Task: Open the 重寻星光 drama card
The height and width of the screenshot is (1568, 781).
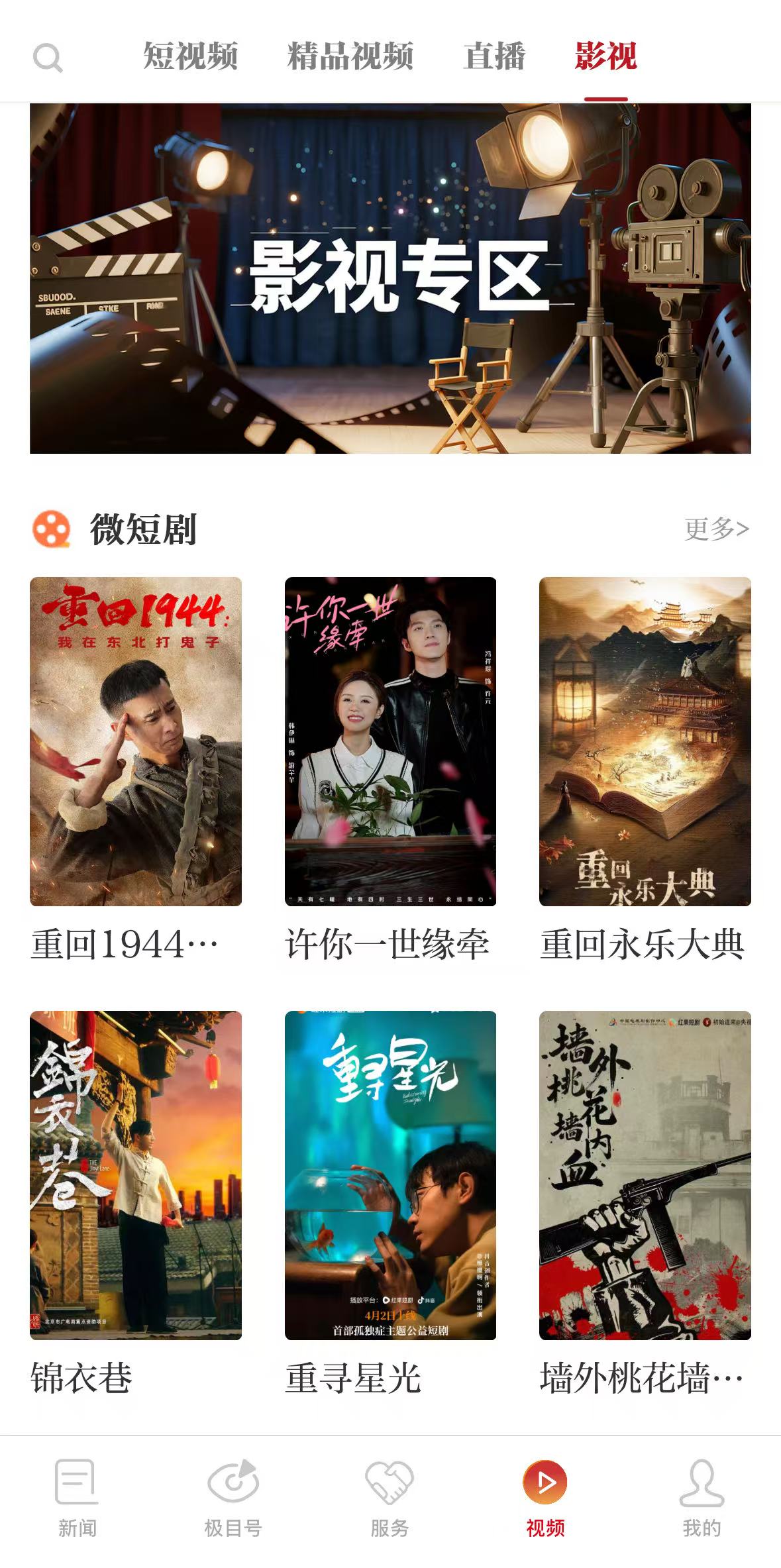Action: coord(390,1175)
